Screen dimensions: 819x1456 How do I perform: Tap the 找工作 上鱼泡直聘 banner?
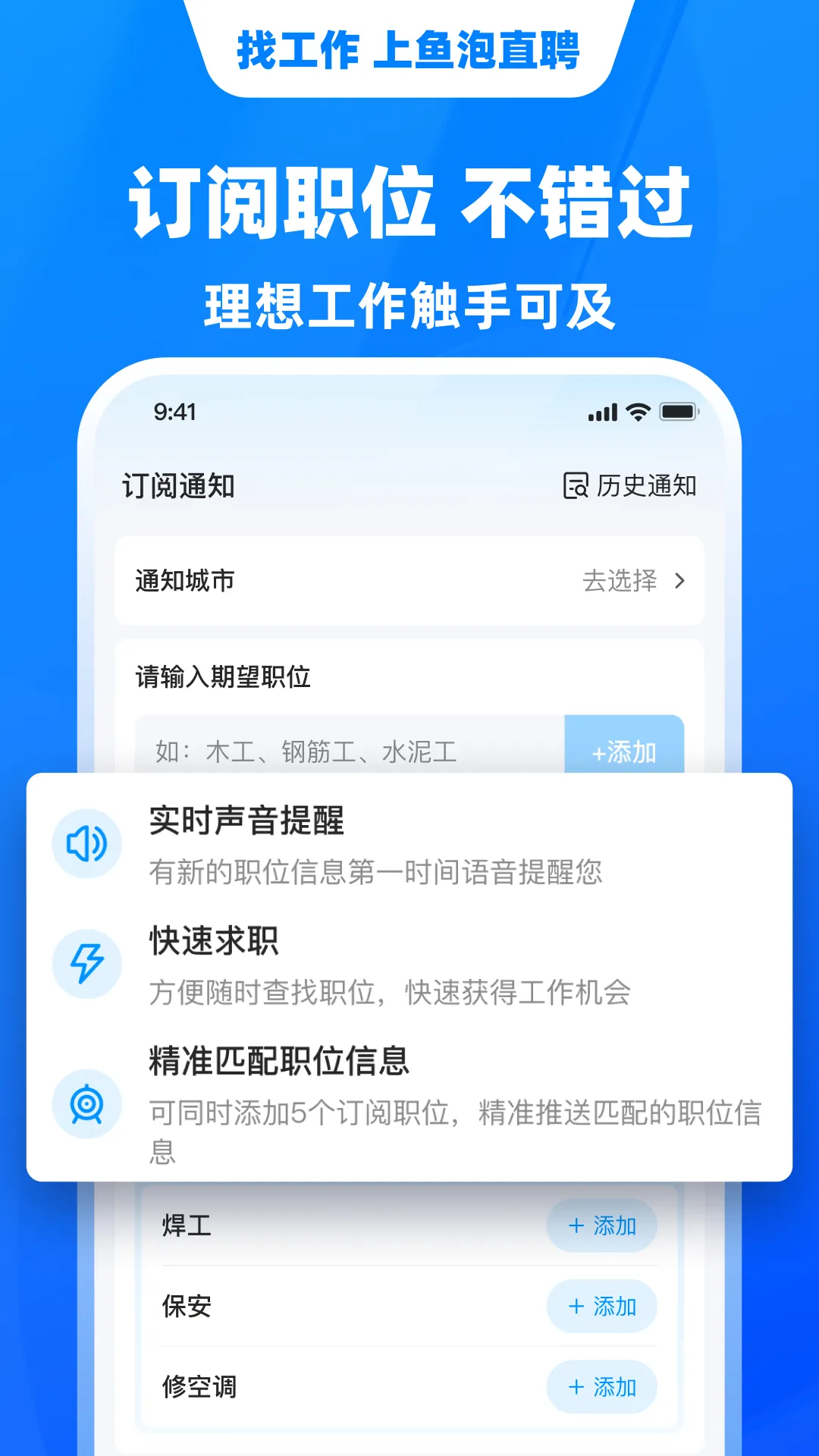(x=409, y=48)
